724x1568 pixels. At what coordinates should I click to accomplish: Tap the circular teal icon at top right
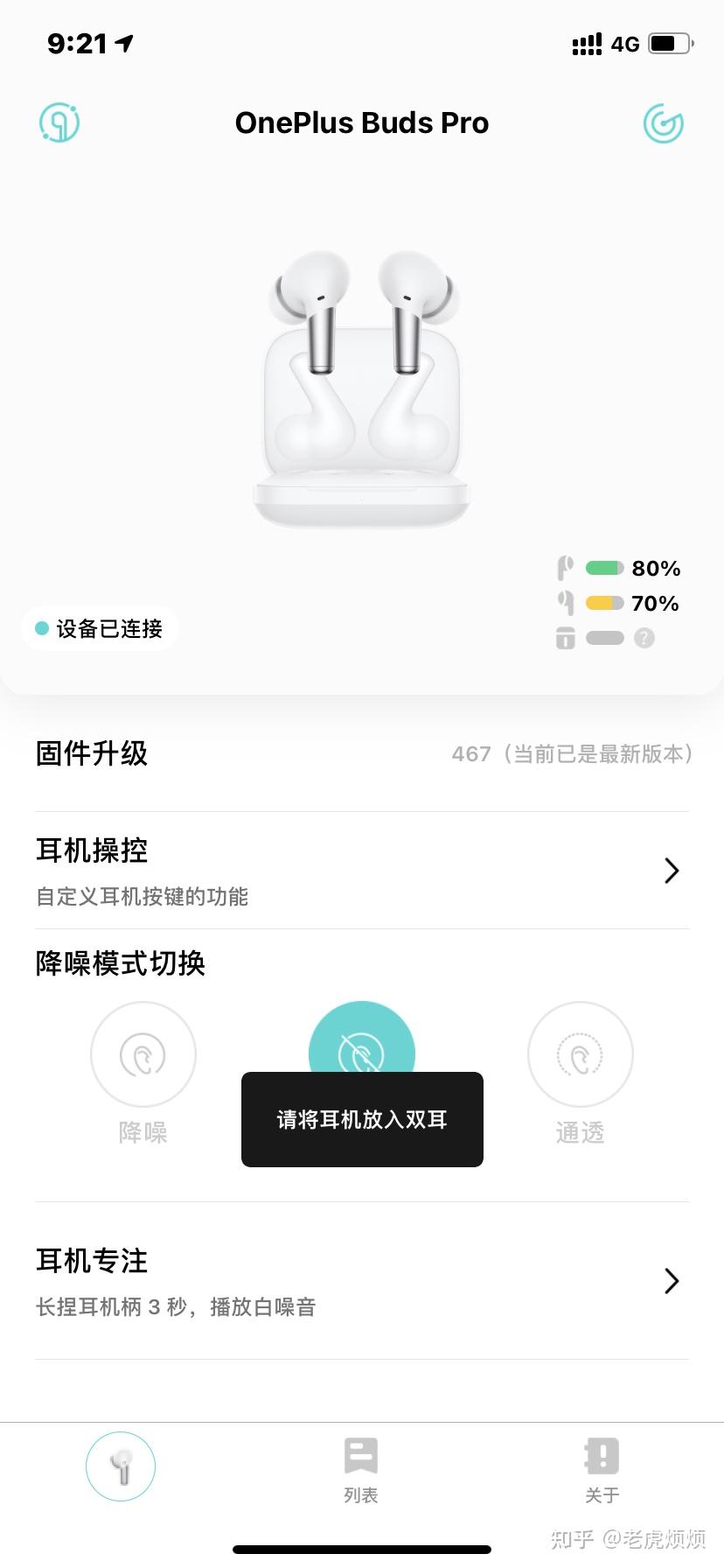[x=663, y=123]
